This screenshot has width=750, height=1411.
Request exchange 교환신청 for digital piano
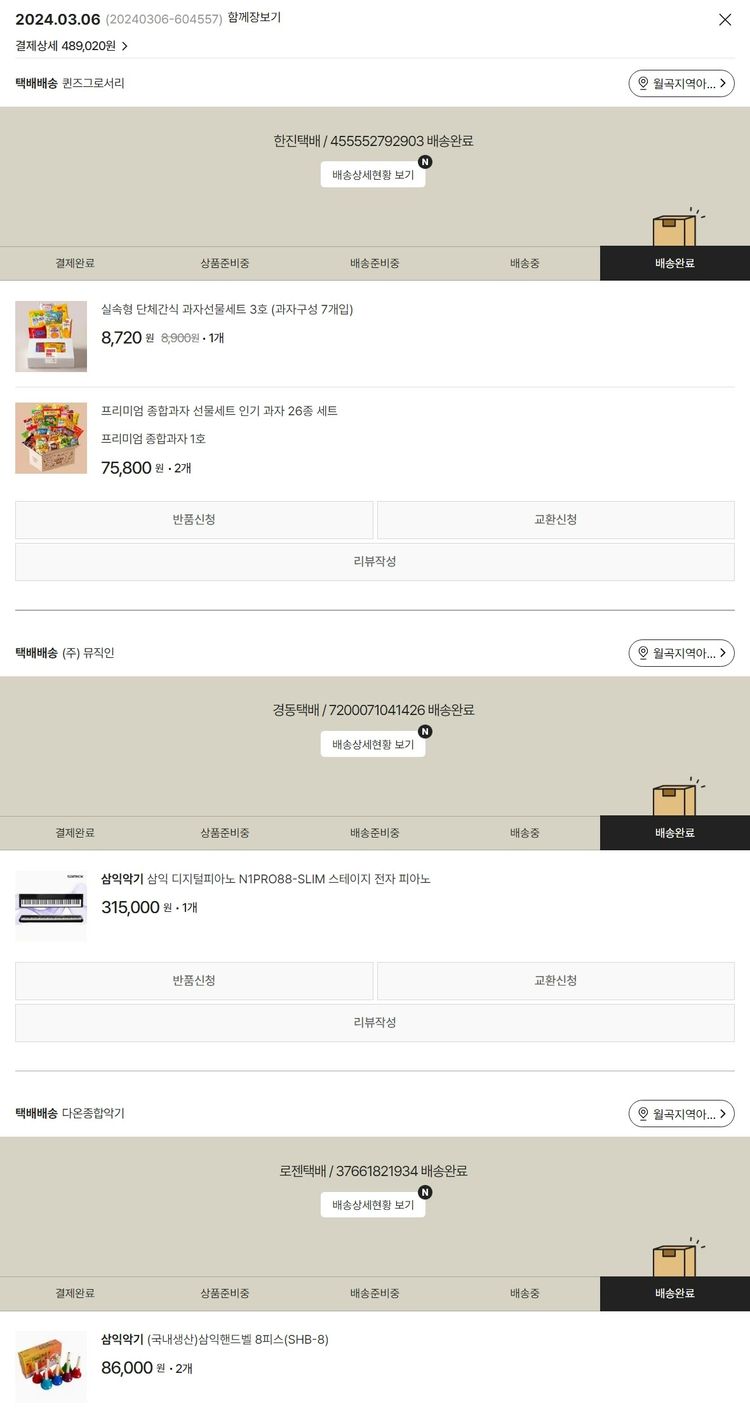click(x=555, y=981)
